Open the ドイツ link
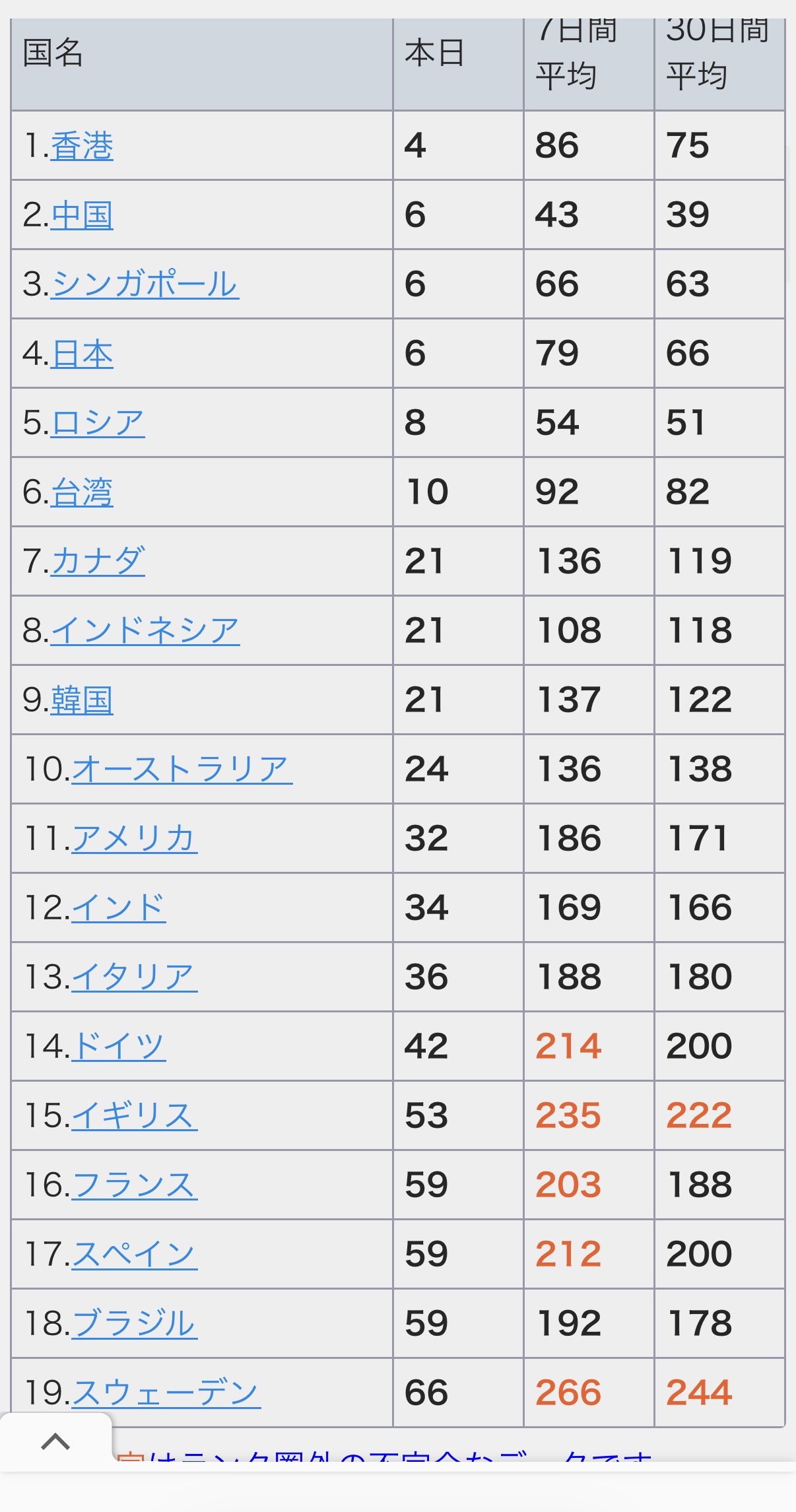 (118, 1047)
